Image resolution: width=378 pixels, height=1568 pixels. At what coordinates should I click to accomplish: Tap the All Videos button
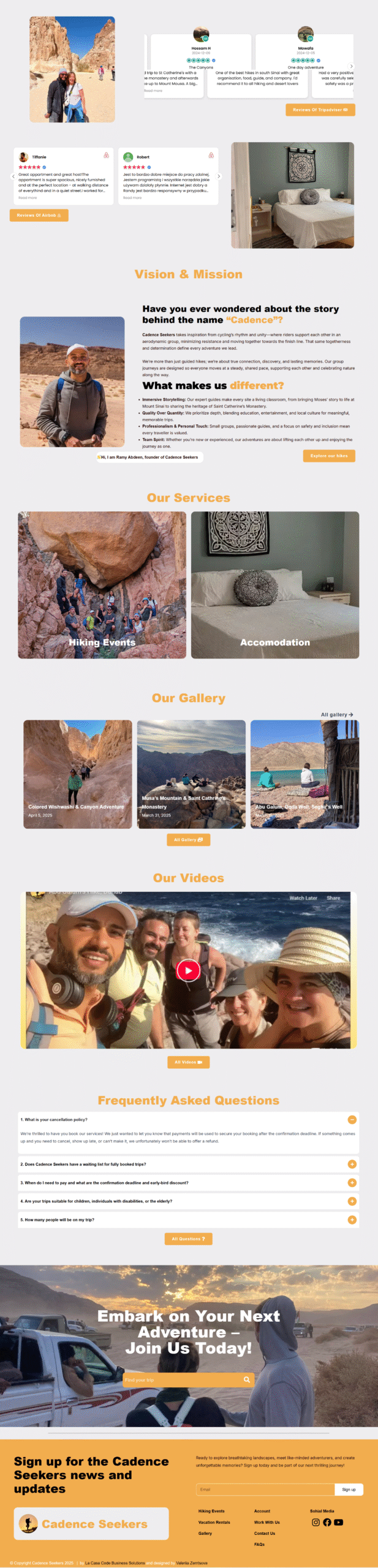[x=188, y=1062]
